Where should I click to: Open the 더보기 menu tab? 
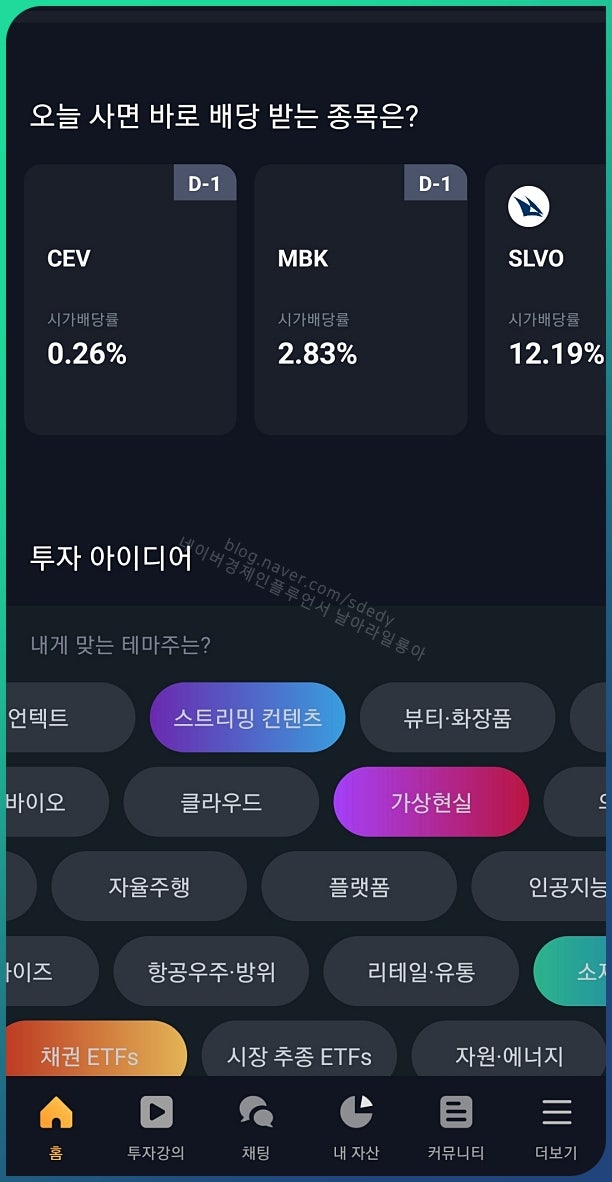[x=556, y=1128]
